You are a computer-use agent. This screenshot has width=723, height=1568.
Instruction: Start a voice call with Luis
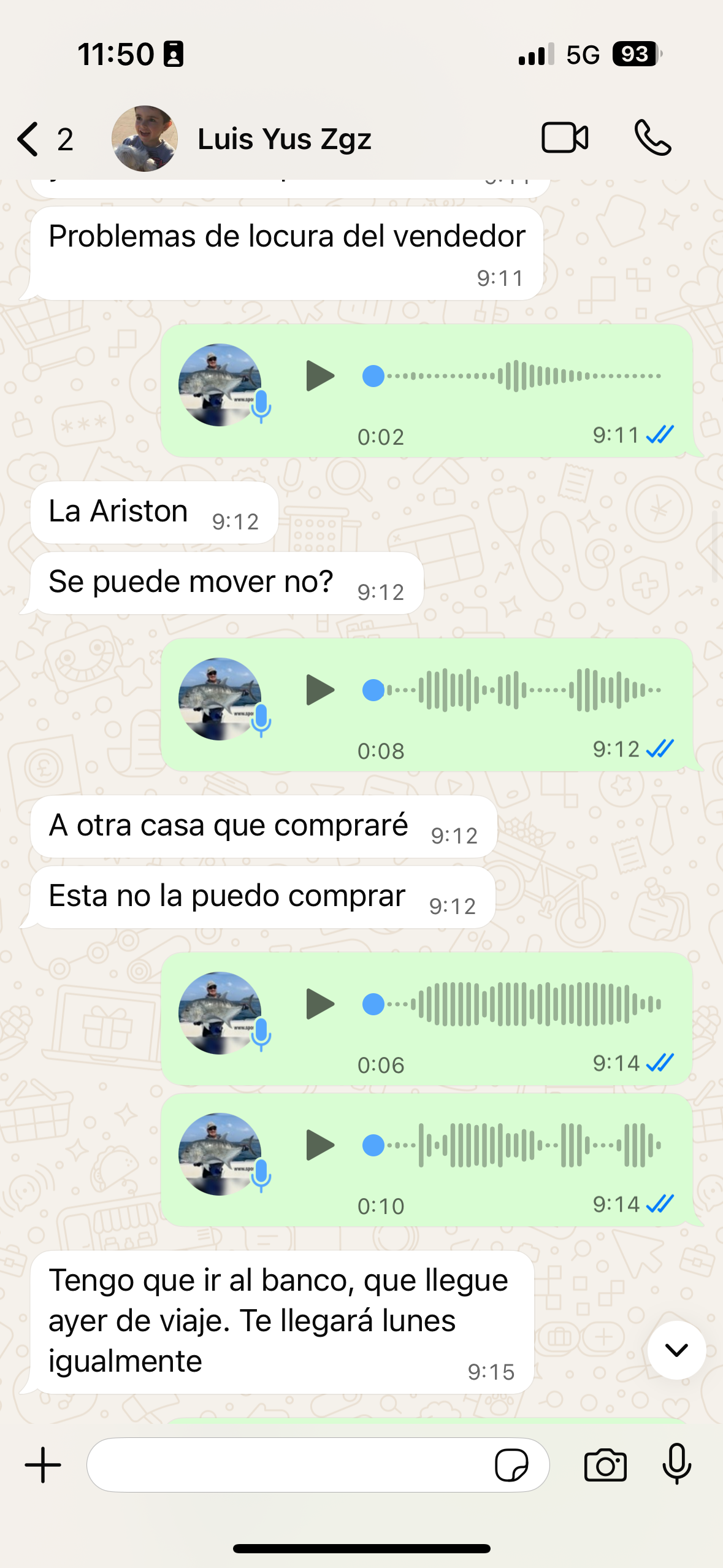point(652,137)
